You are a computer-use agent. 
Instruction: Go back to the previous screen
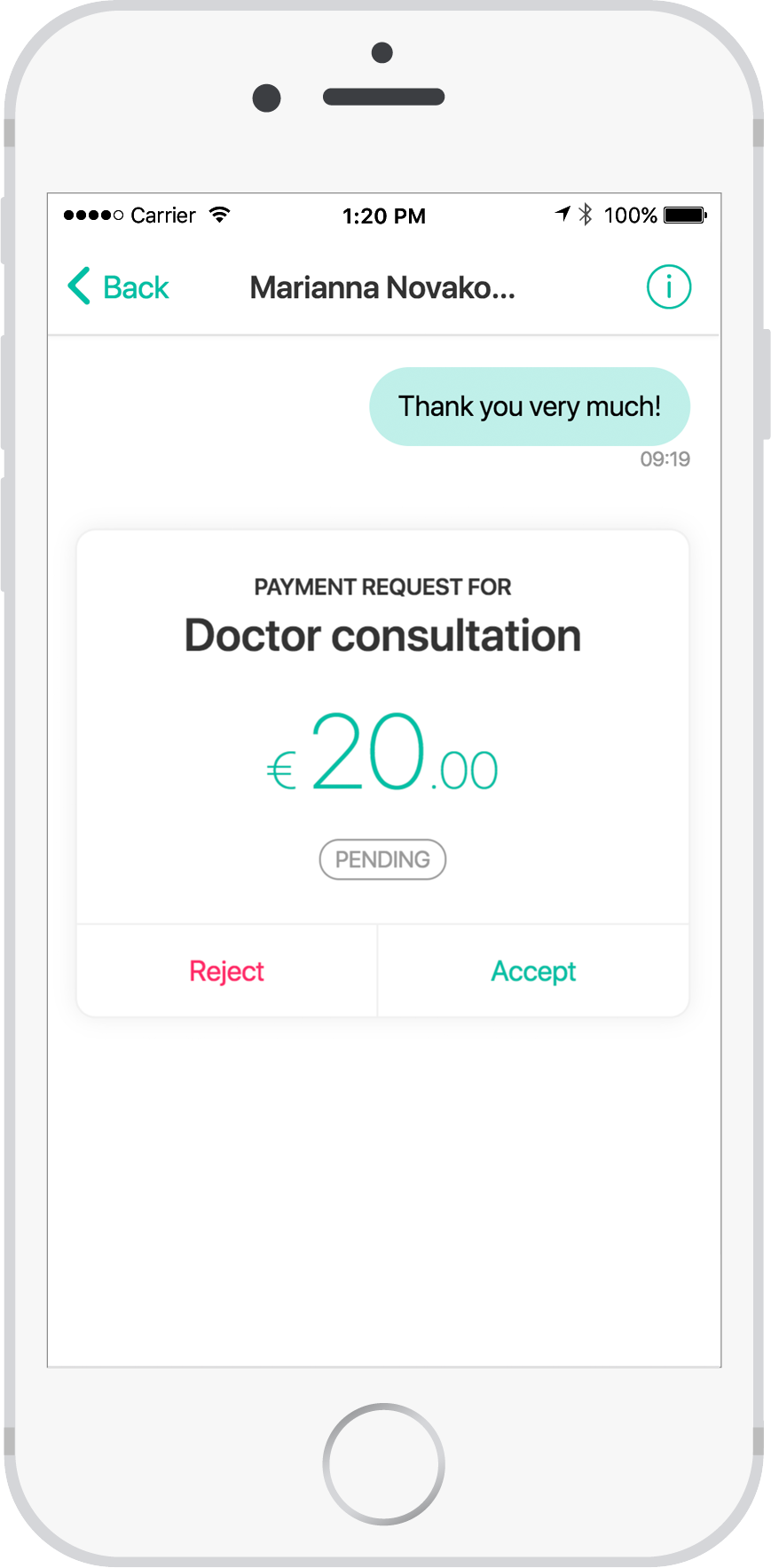pyautogui.click(x=118, y=287)
